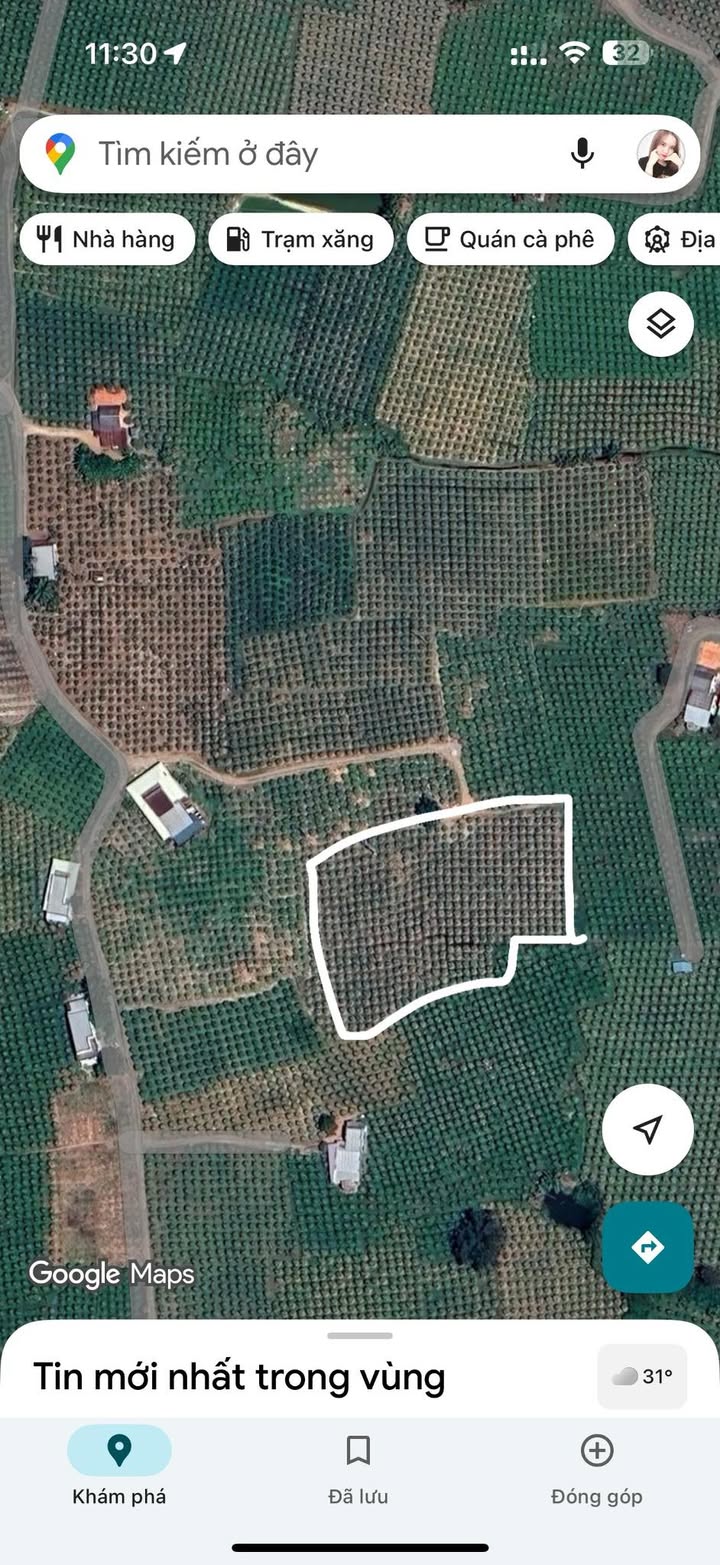Show "Quán cà phê" places nearby
This screenshot has width=720, height=1565.
(510, 239)
